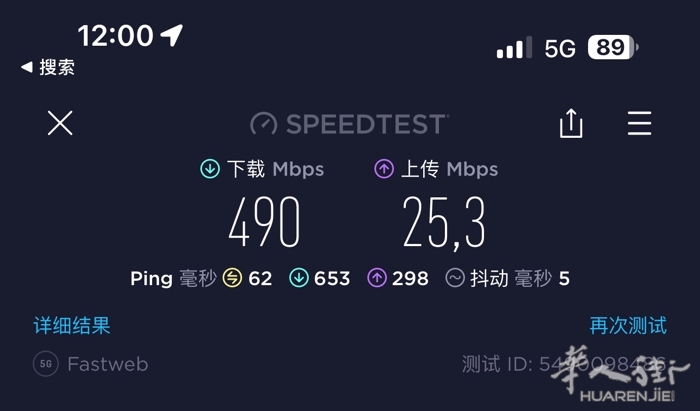Close the speed test result
Viewport: 700px width, 411px height.
point(60,123)
